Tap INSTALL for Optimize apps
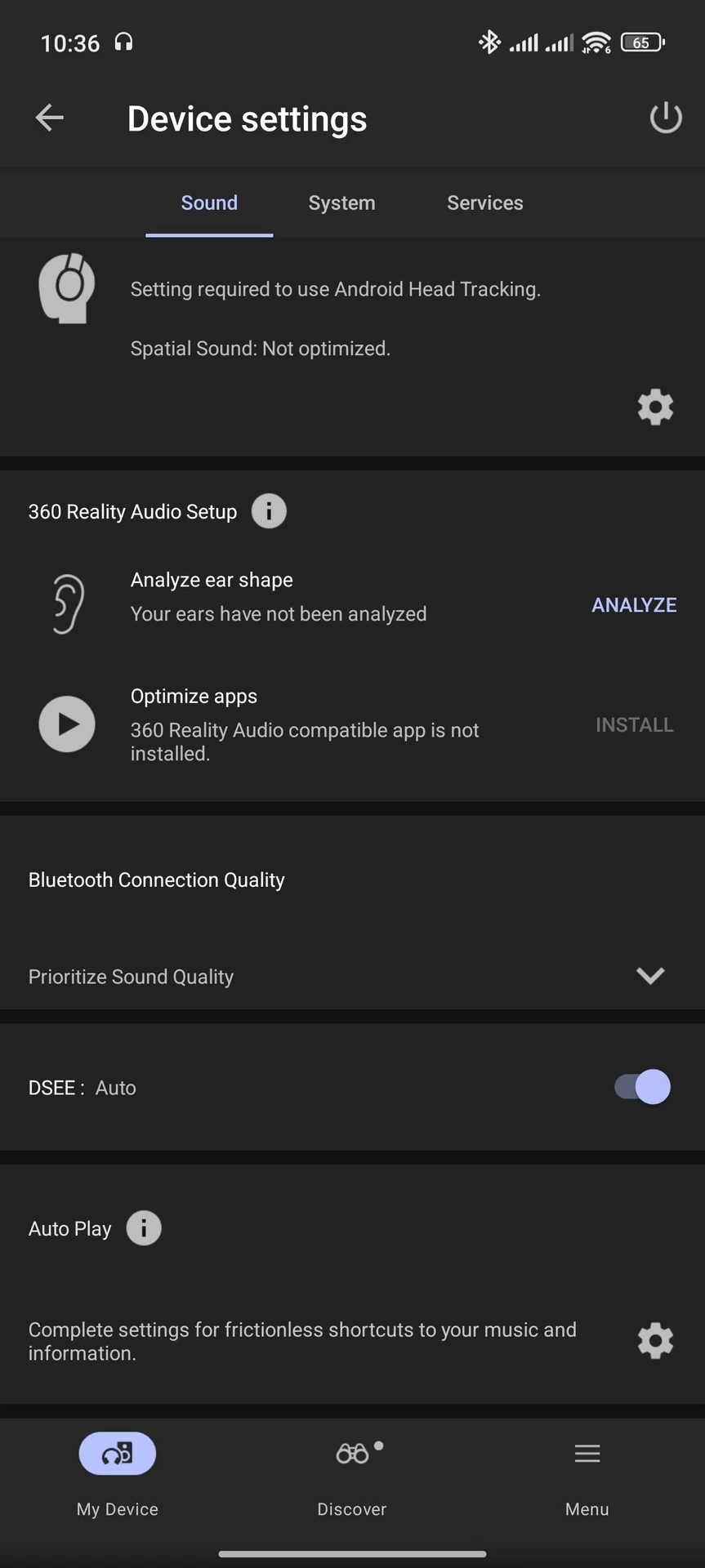The image size is (705, 1568). (x=635, y=724)
